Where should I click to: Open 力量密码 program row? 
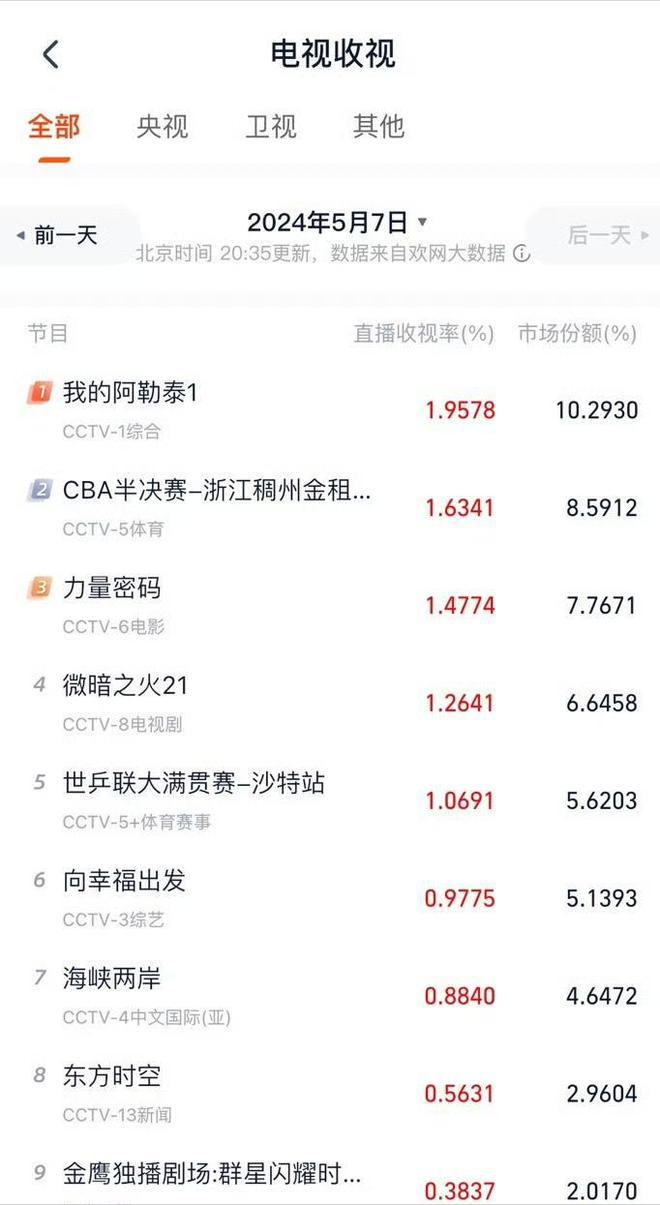click(x=330, y=606)
